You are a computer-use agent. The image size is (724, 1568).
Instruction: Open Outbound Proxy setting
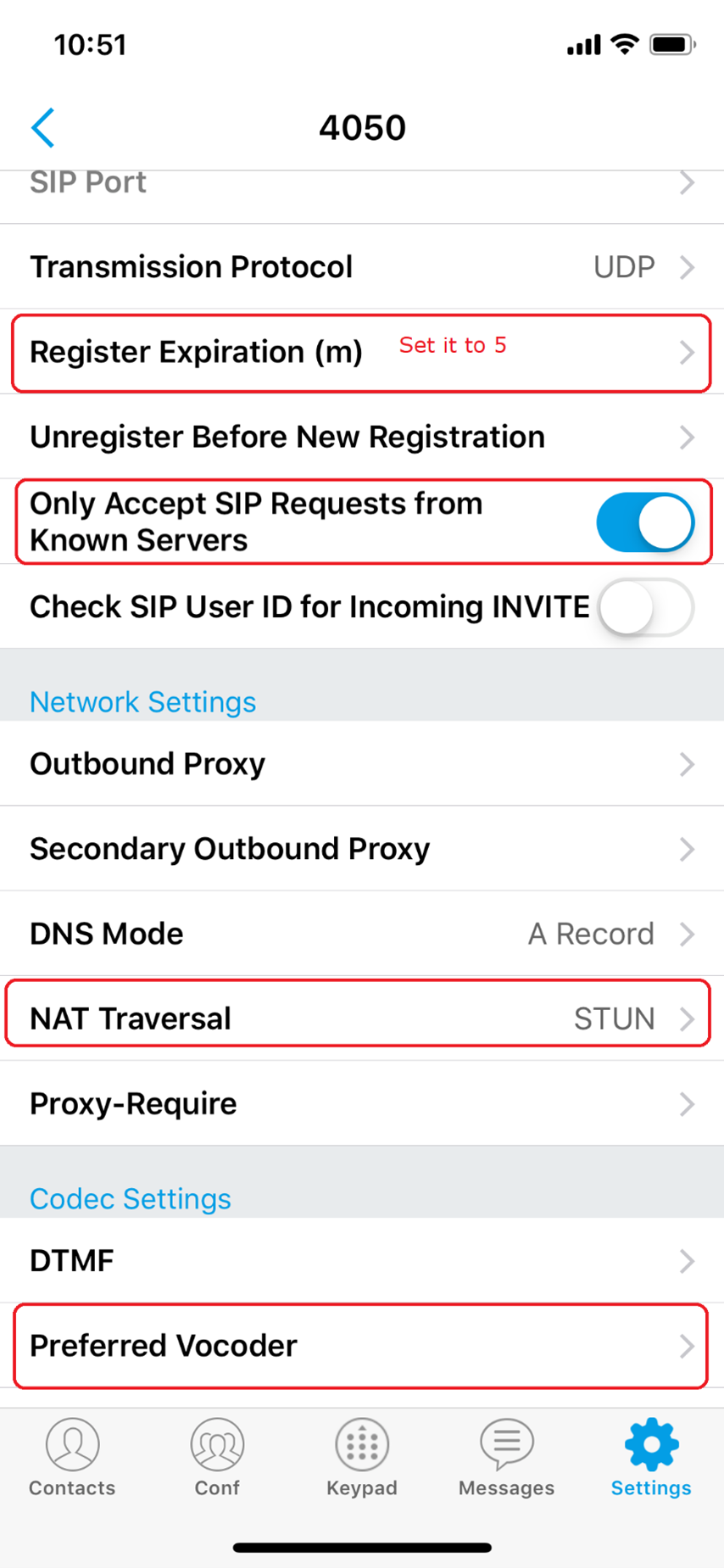pyautogui.click(x=362, y=764)
